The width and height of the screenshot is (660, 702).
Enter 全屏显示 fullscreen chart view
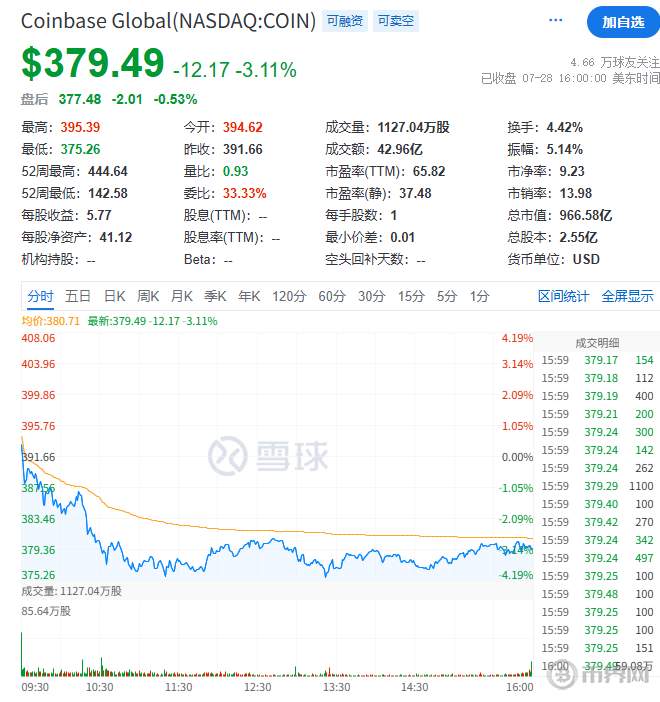point(627,296)
